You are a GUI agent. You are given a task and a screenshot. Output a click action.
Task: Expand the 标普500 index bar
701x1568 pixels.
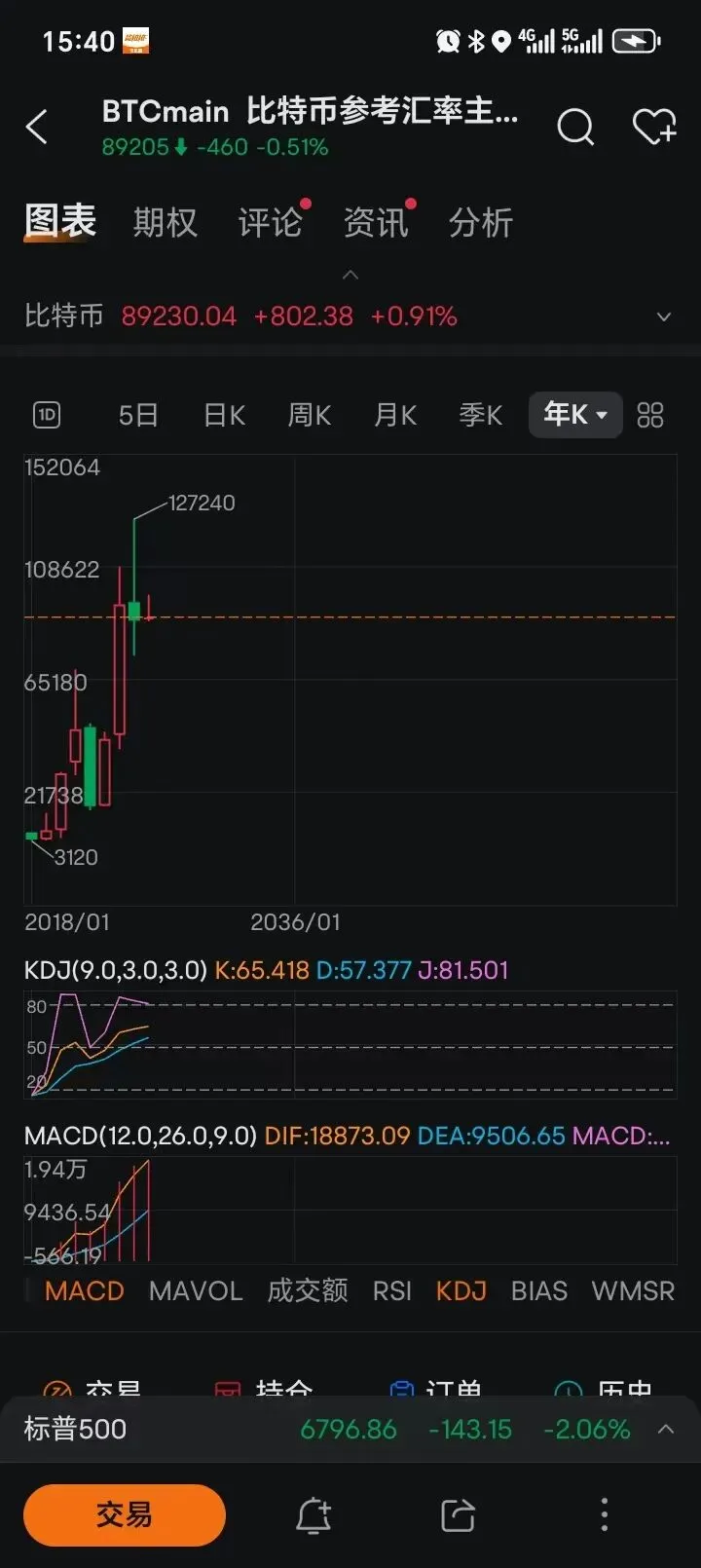coord(666,1430)
